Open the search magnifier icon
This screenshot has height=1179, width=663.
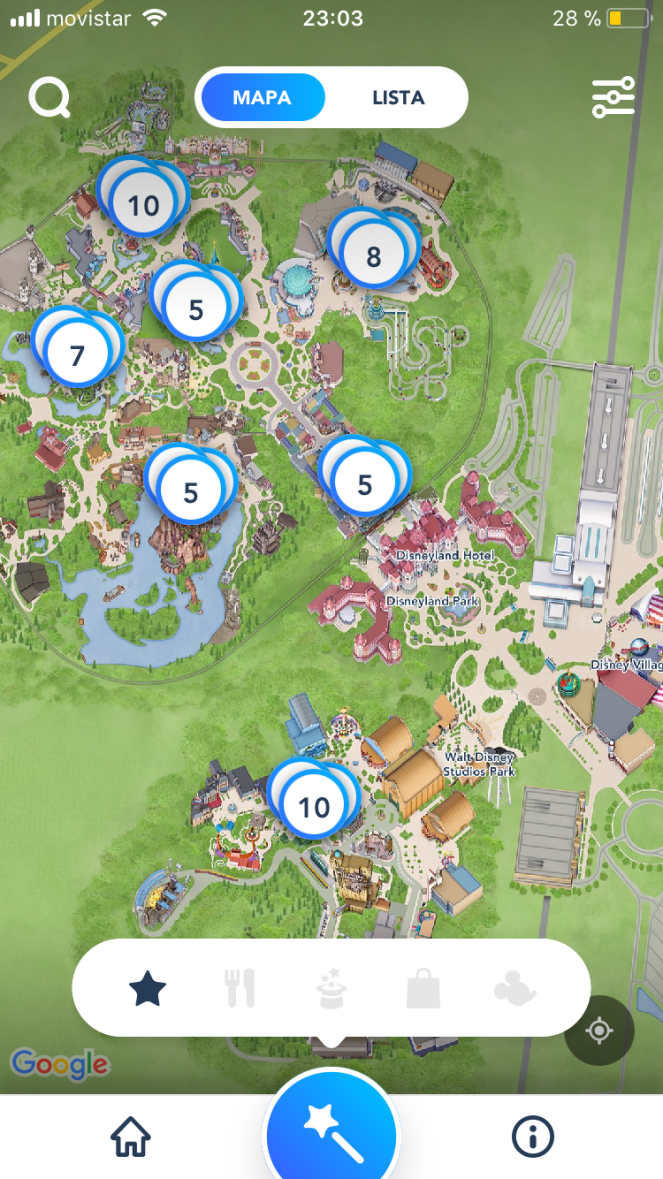49,98
